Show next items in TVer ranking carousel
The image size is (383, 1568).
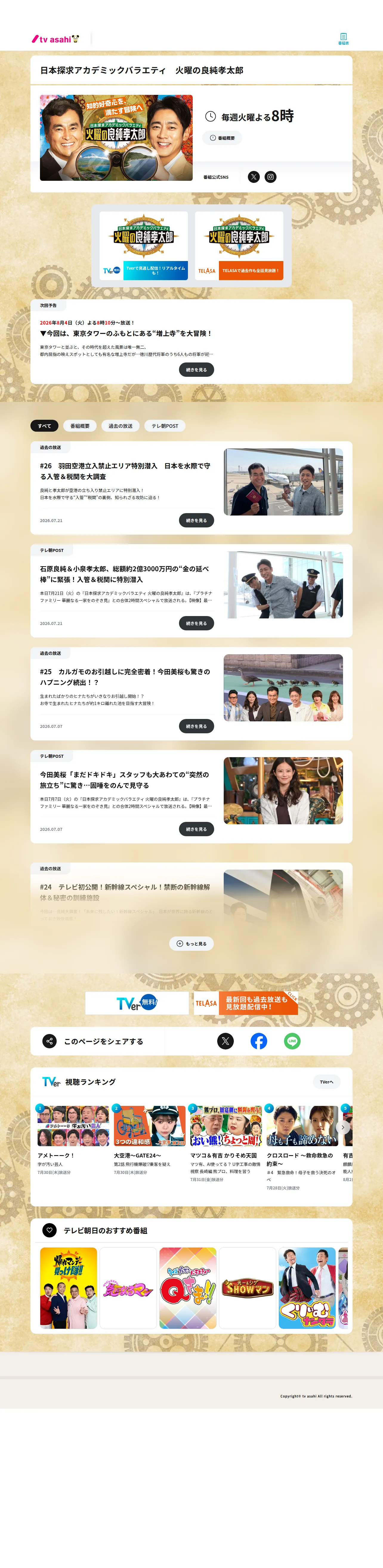[343, 1127]
